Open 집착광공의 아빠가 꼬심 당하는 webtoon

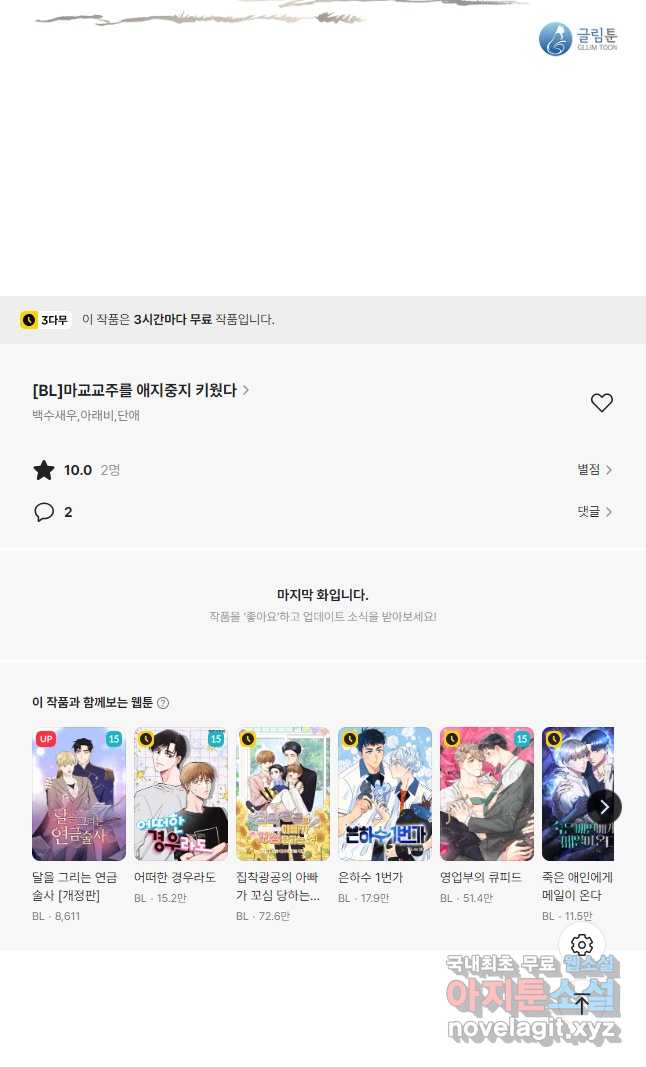[283, 794]
